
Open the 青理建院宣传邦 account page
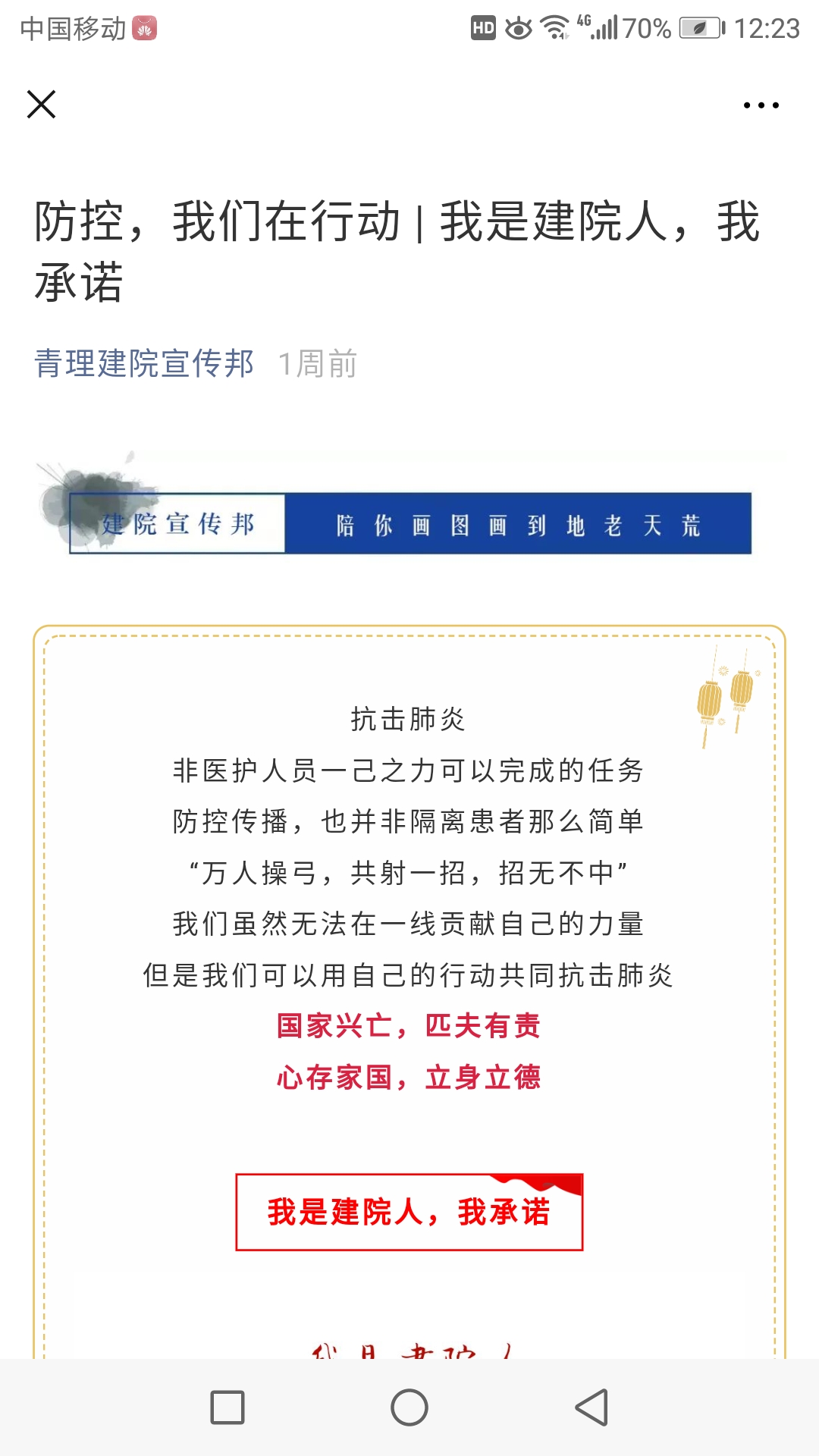click(x=144, y=363)
